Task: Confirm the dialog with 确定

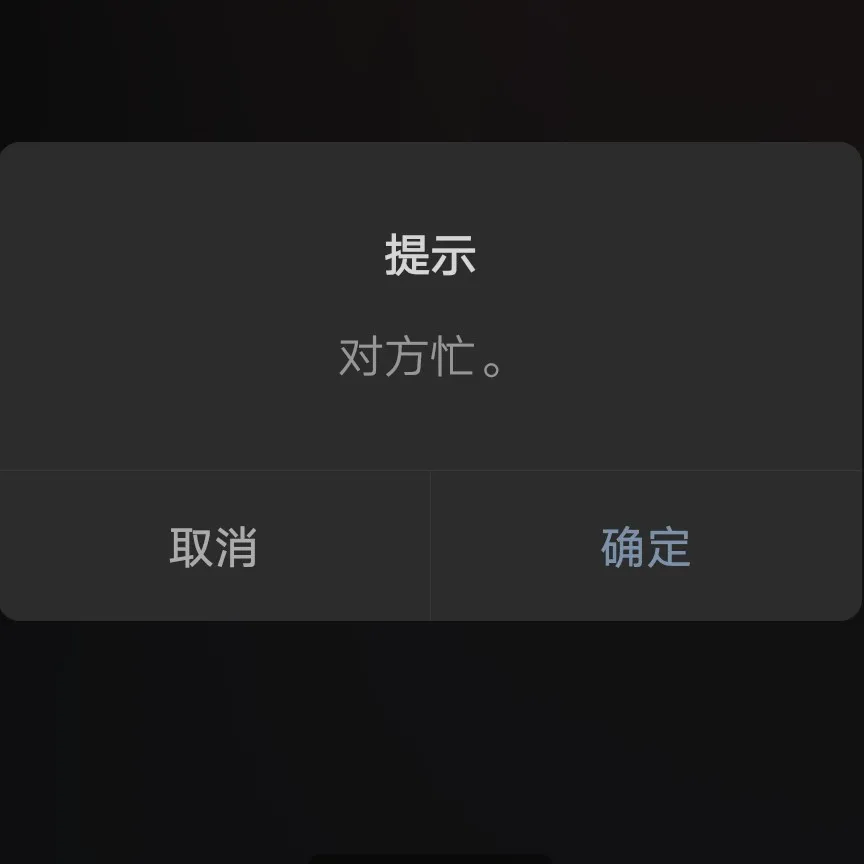Action: pos(646,547)
